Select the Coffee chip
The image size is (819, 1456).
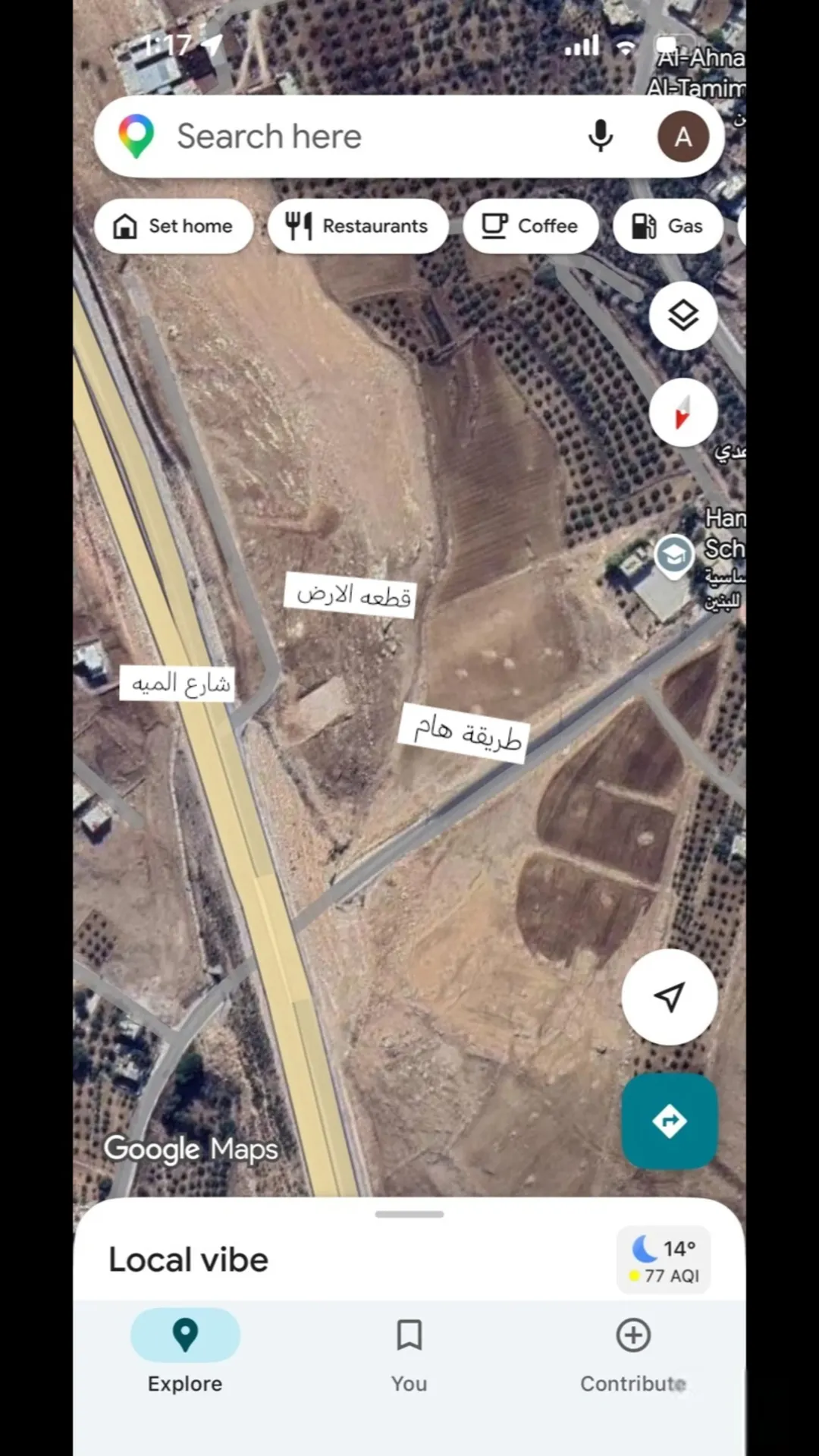(x=531, y=226)
